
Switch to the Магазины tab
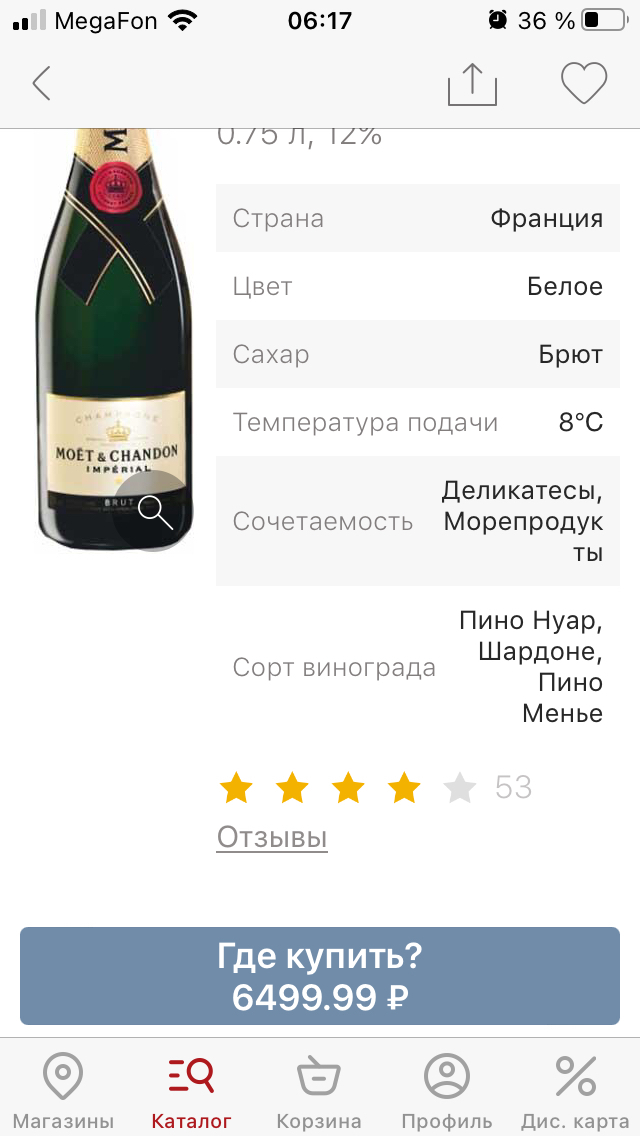tap(63, 1091)
